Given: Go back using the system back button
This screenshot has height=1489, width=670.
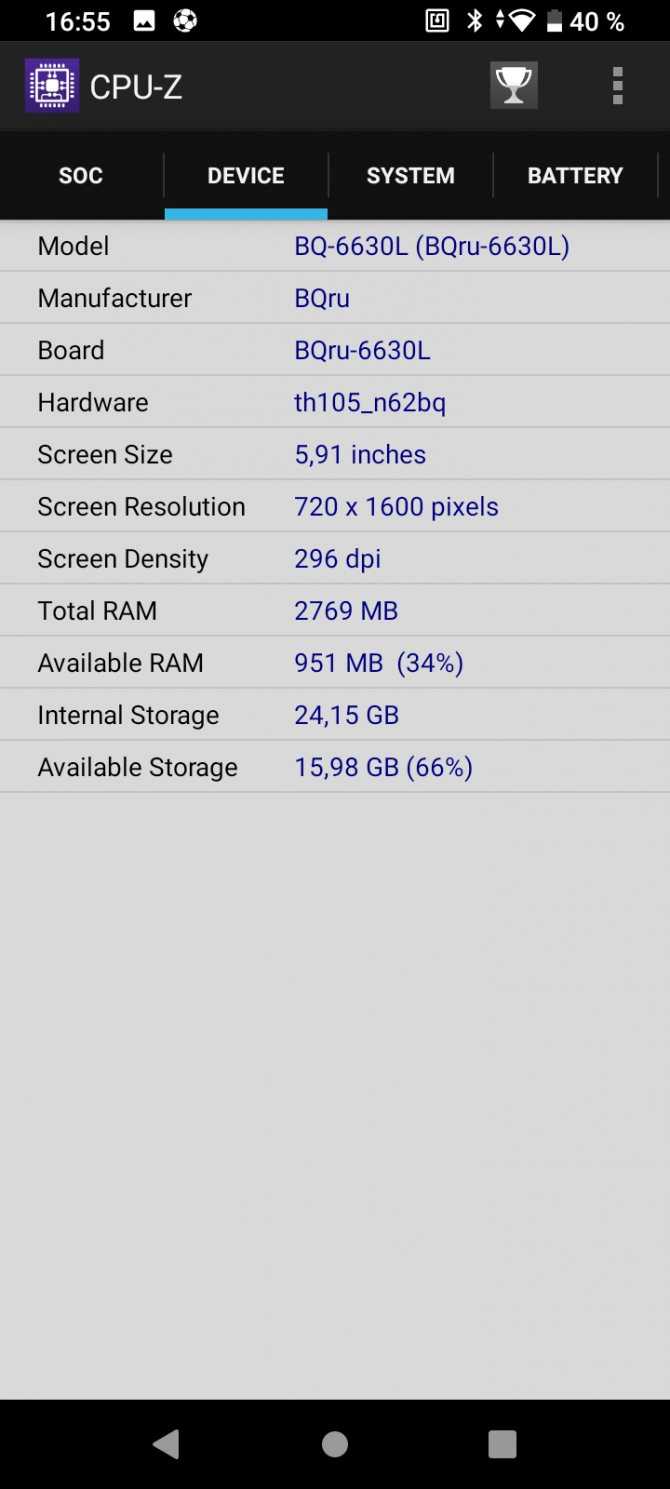Looking at the screenshot, I should point(167,1443).
